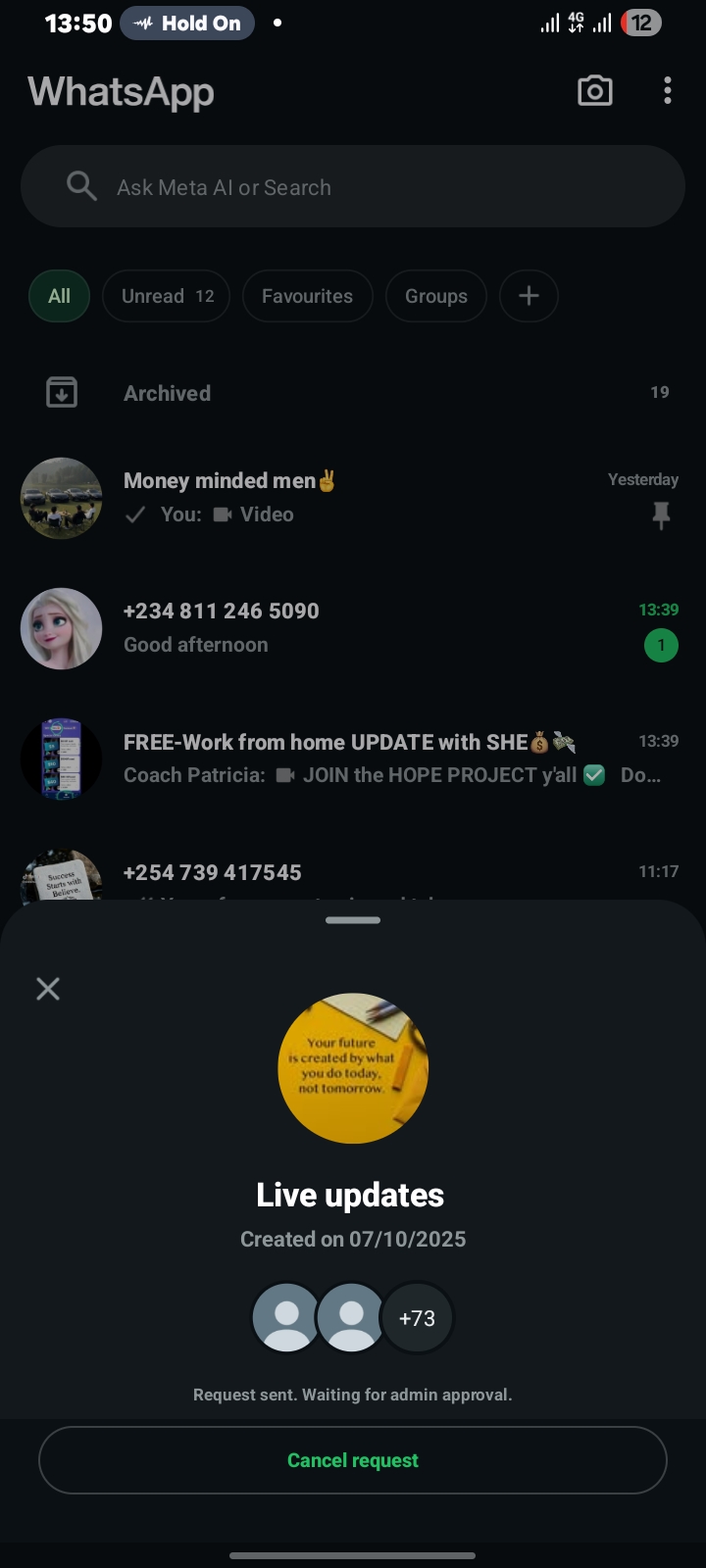706x1568 pixels.
Task: Close the Live updates bottom sheet
Action: click(x=48, y=989)
